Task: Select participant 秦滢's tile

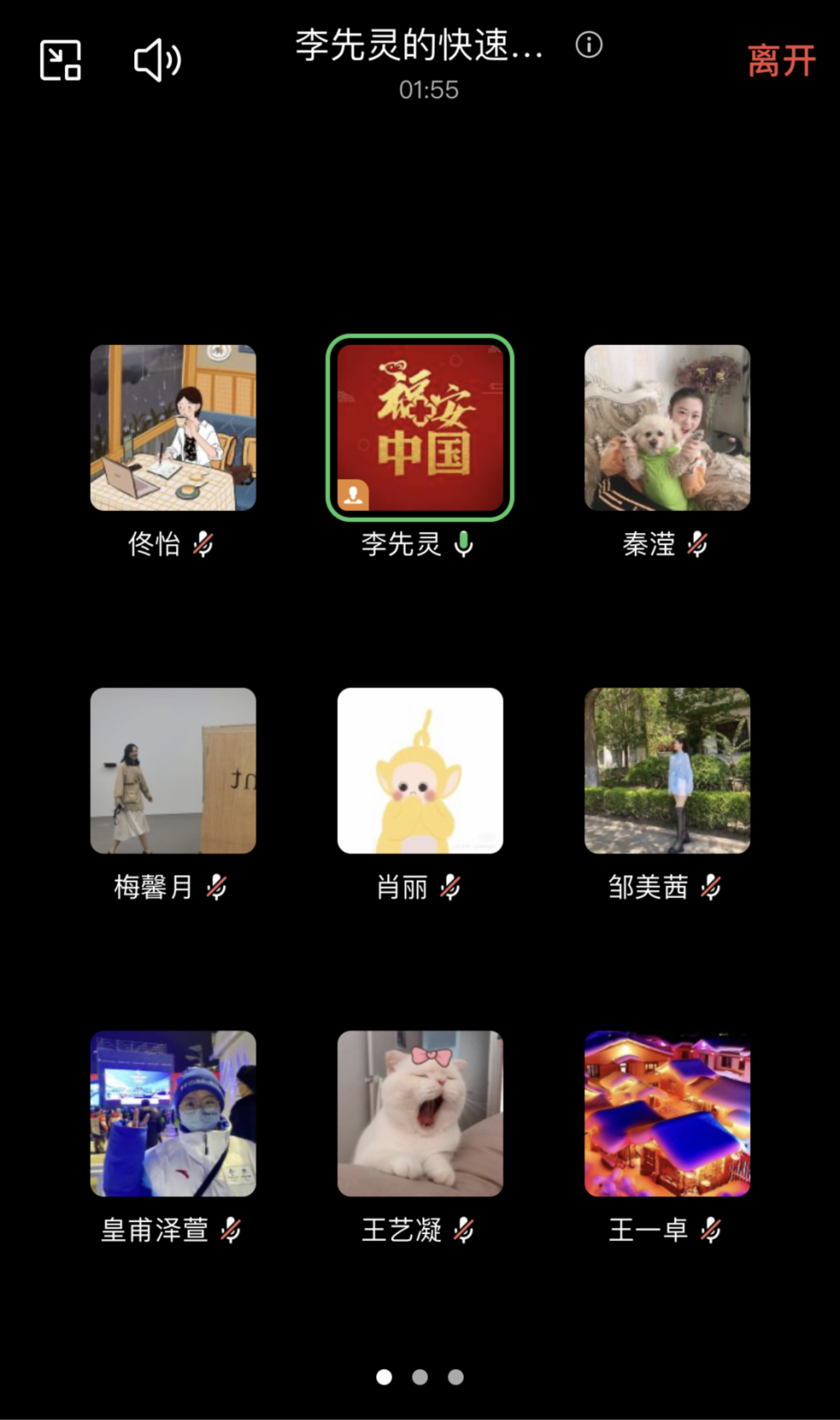Action: [x=667, y=428]
